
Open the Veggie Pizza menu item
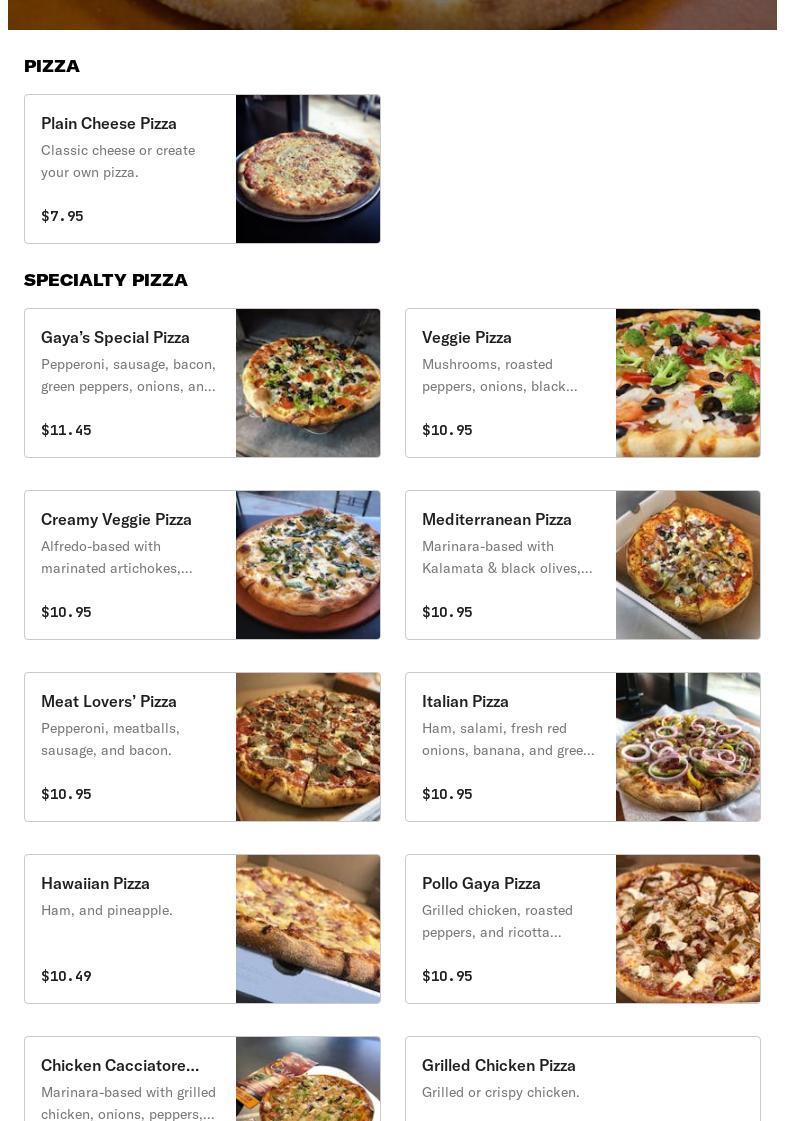(582, 383)
